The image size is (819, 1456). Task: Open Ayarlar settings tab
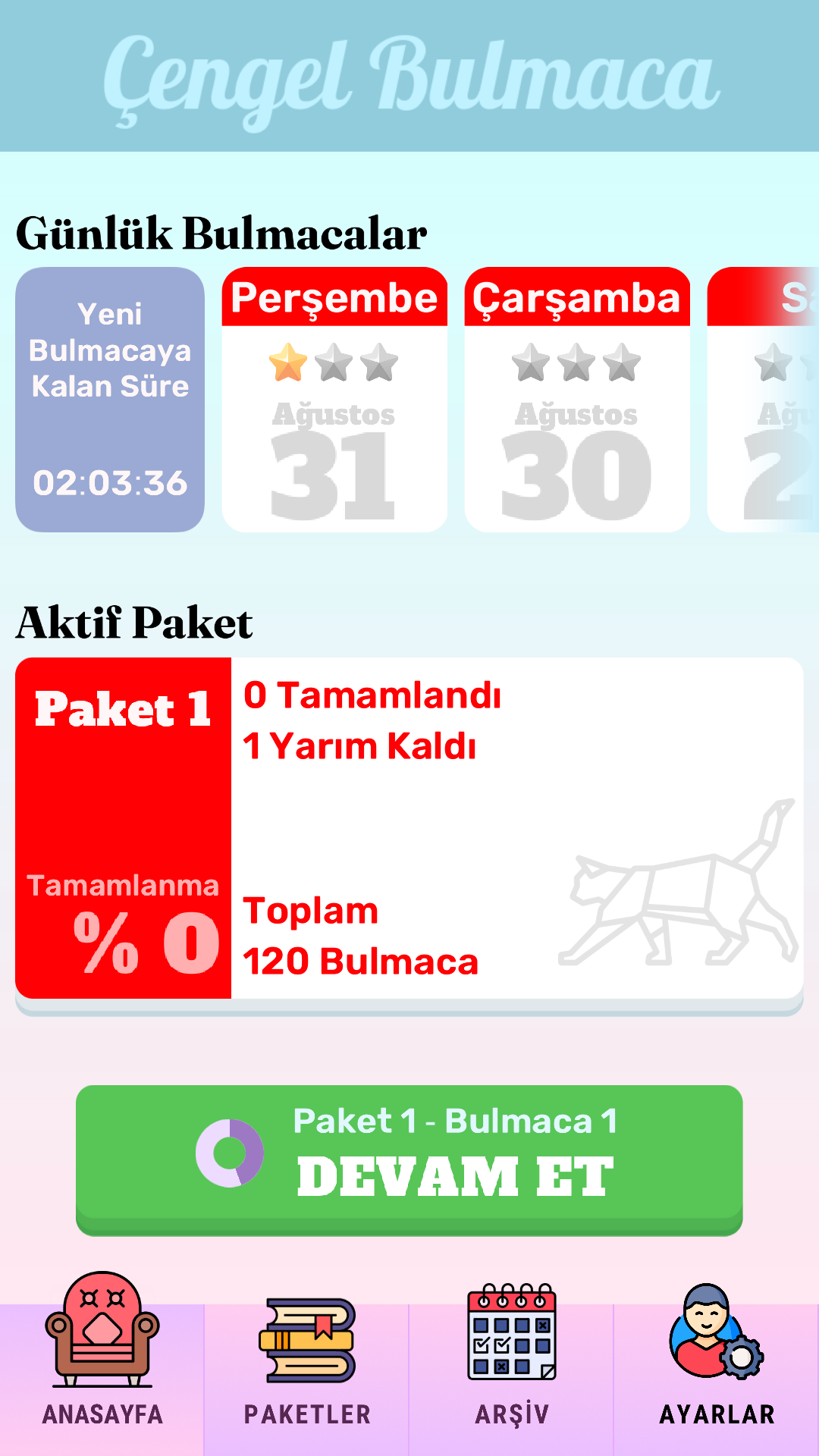717,1357
